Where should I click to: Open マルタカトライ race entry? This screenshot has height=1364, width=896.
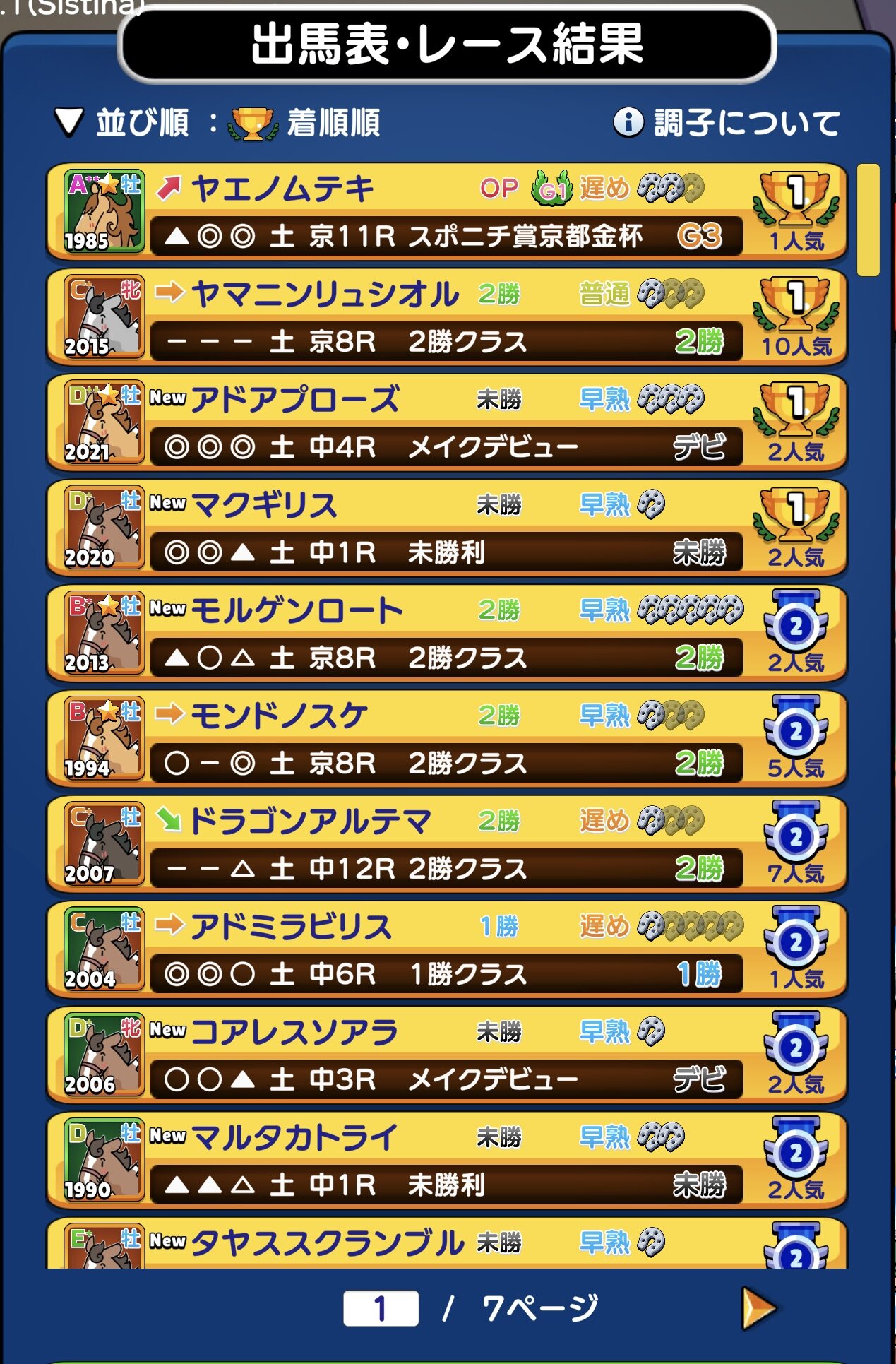[446, 1159]
